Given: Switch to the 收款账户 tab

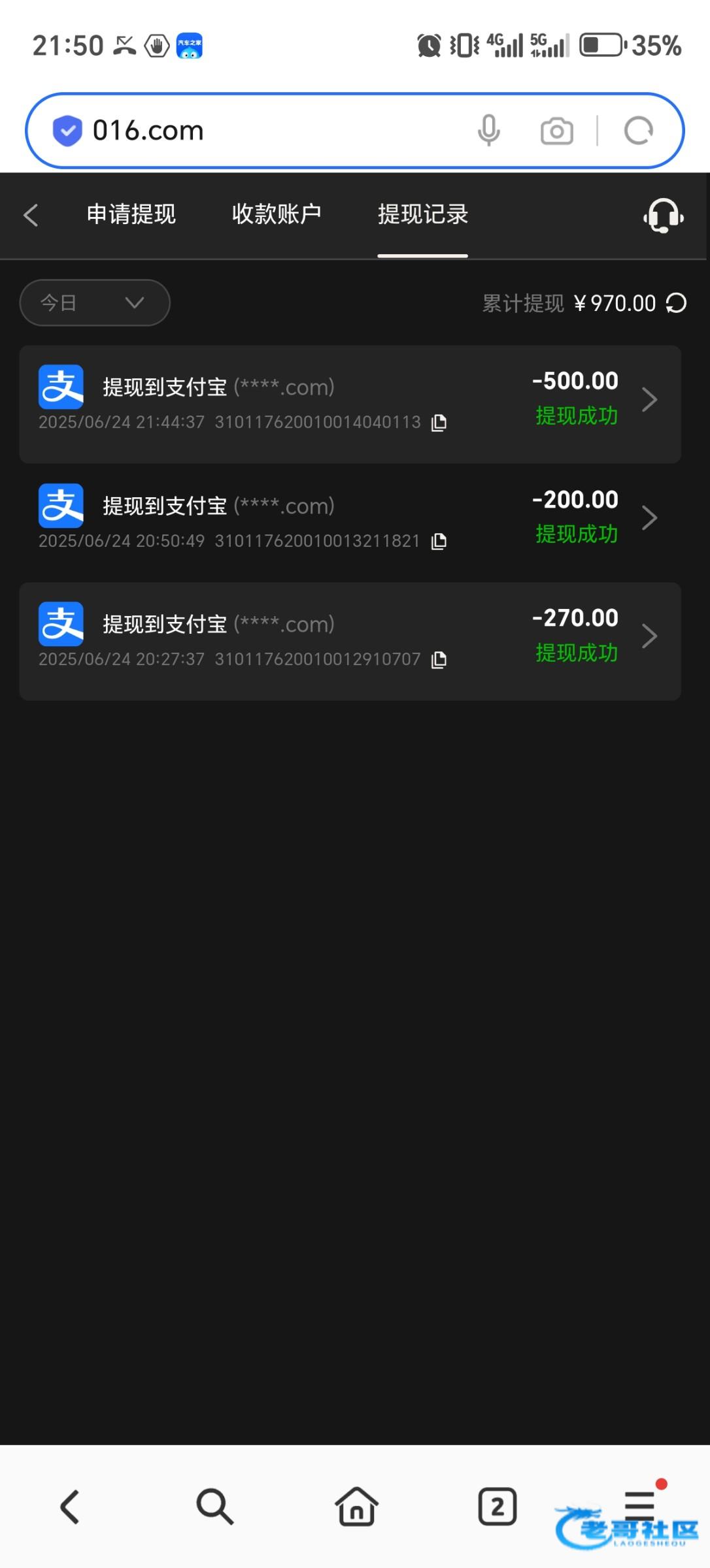Looking at the screenshot, I should pos(277,214).
